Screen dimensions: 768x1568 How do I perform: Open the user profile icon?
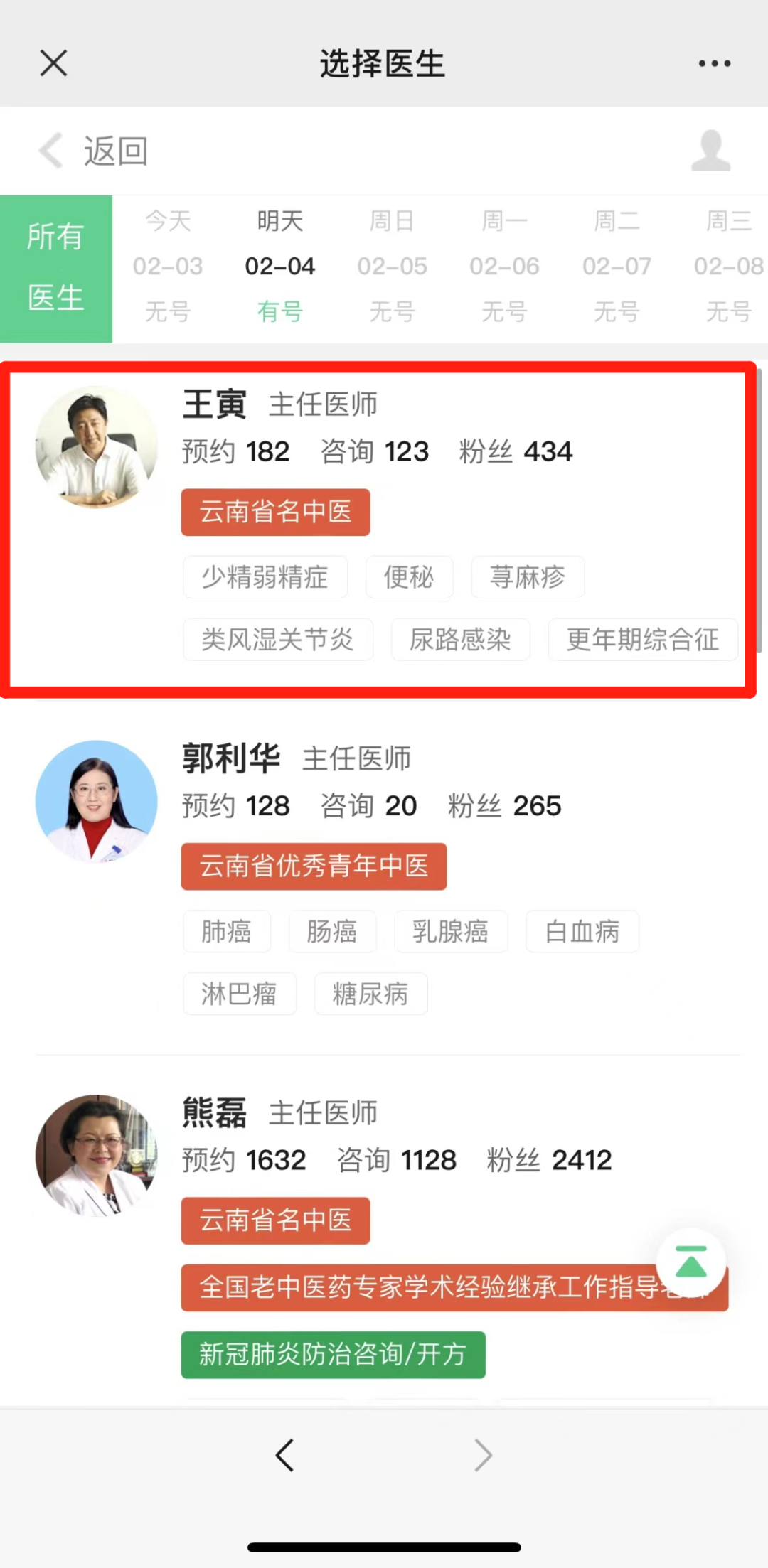click(x=710, y=151)
